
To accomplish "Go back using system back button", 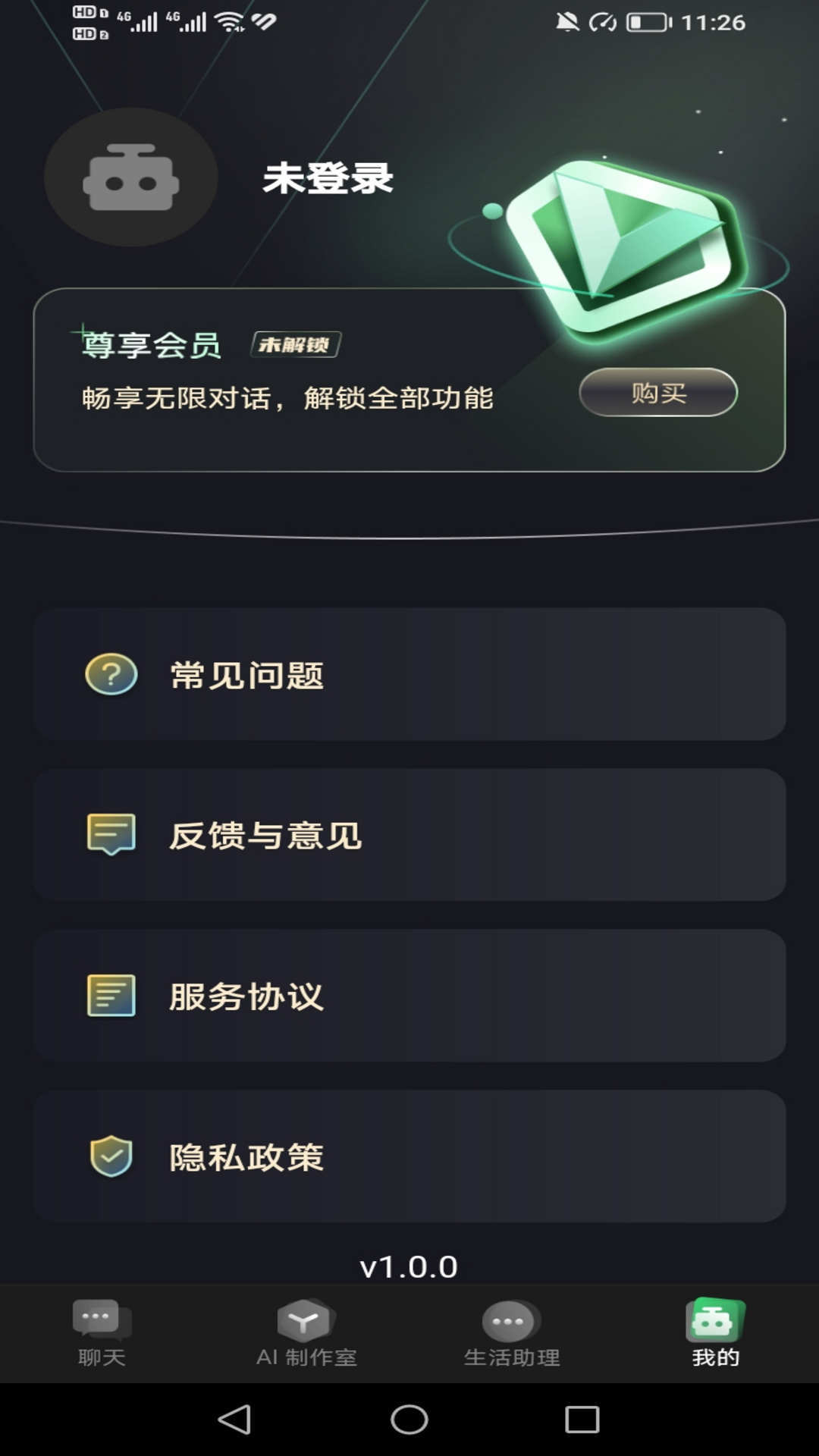I will (234, 1420).
